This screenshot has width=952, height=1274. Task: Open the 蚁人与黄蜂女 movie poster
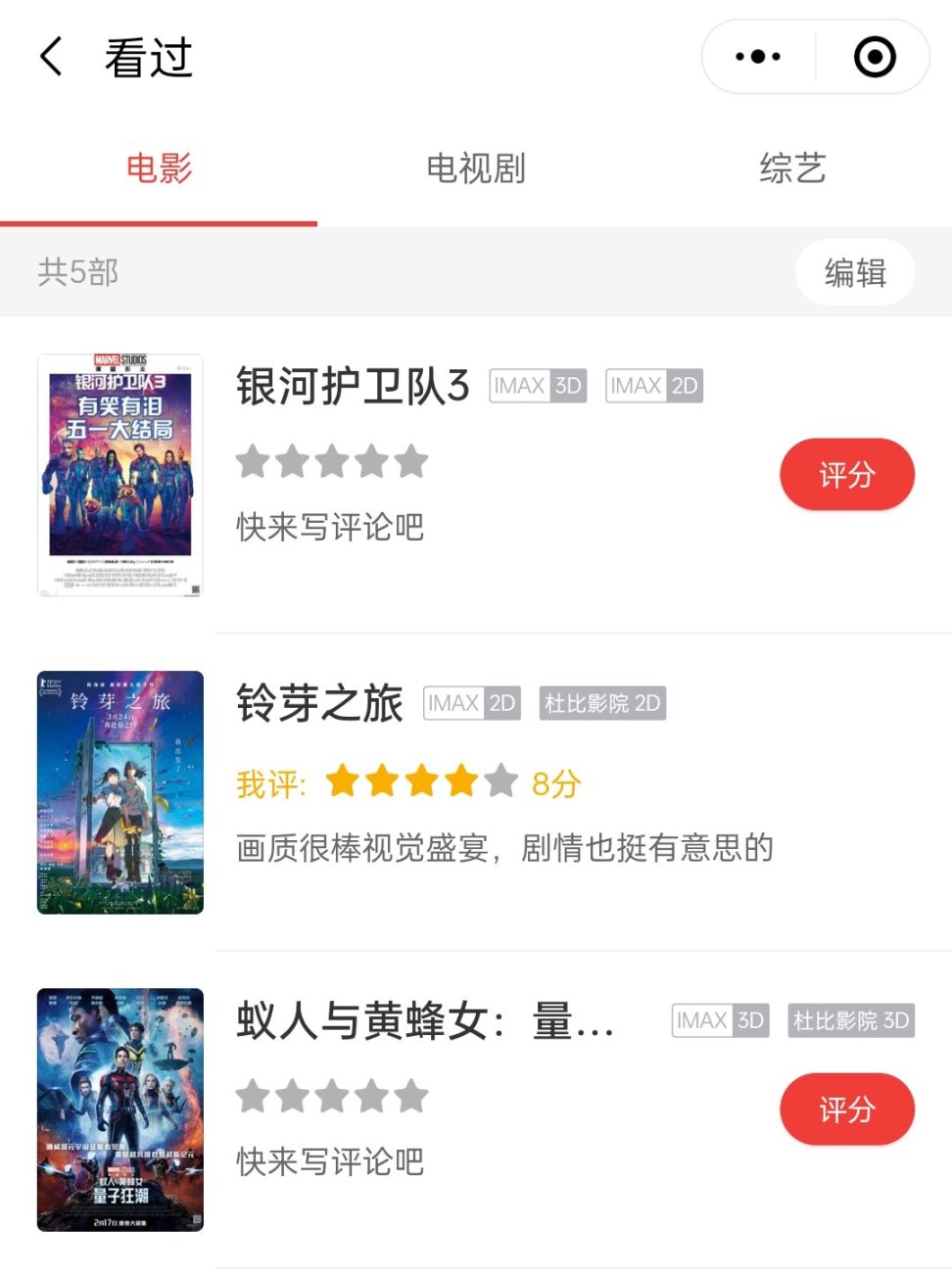click(120, 1109)
